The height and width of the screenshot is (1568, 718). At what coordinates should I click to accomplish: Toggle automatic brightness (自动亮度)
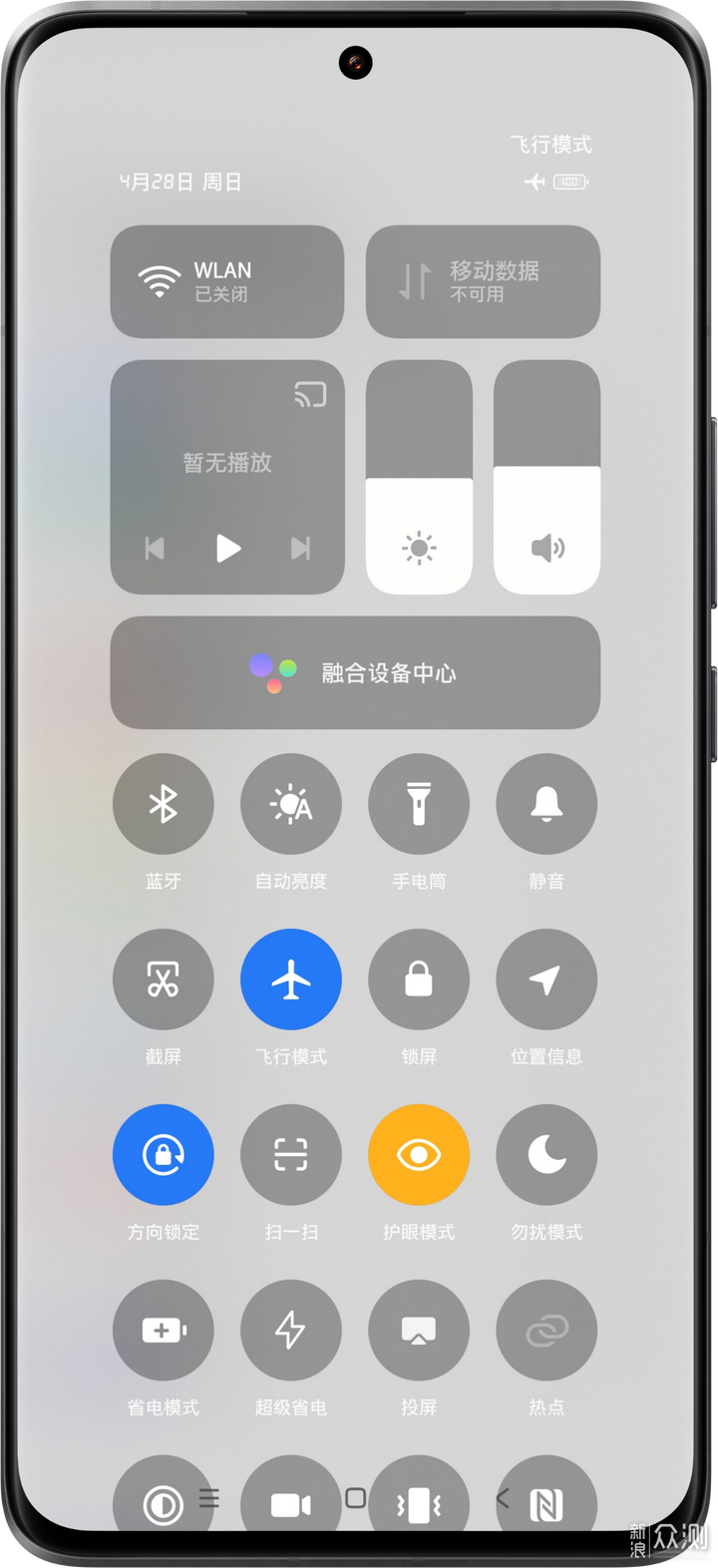pos(290,804)
